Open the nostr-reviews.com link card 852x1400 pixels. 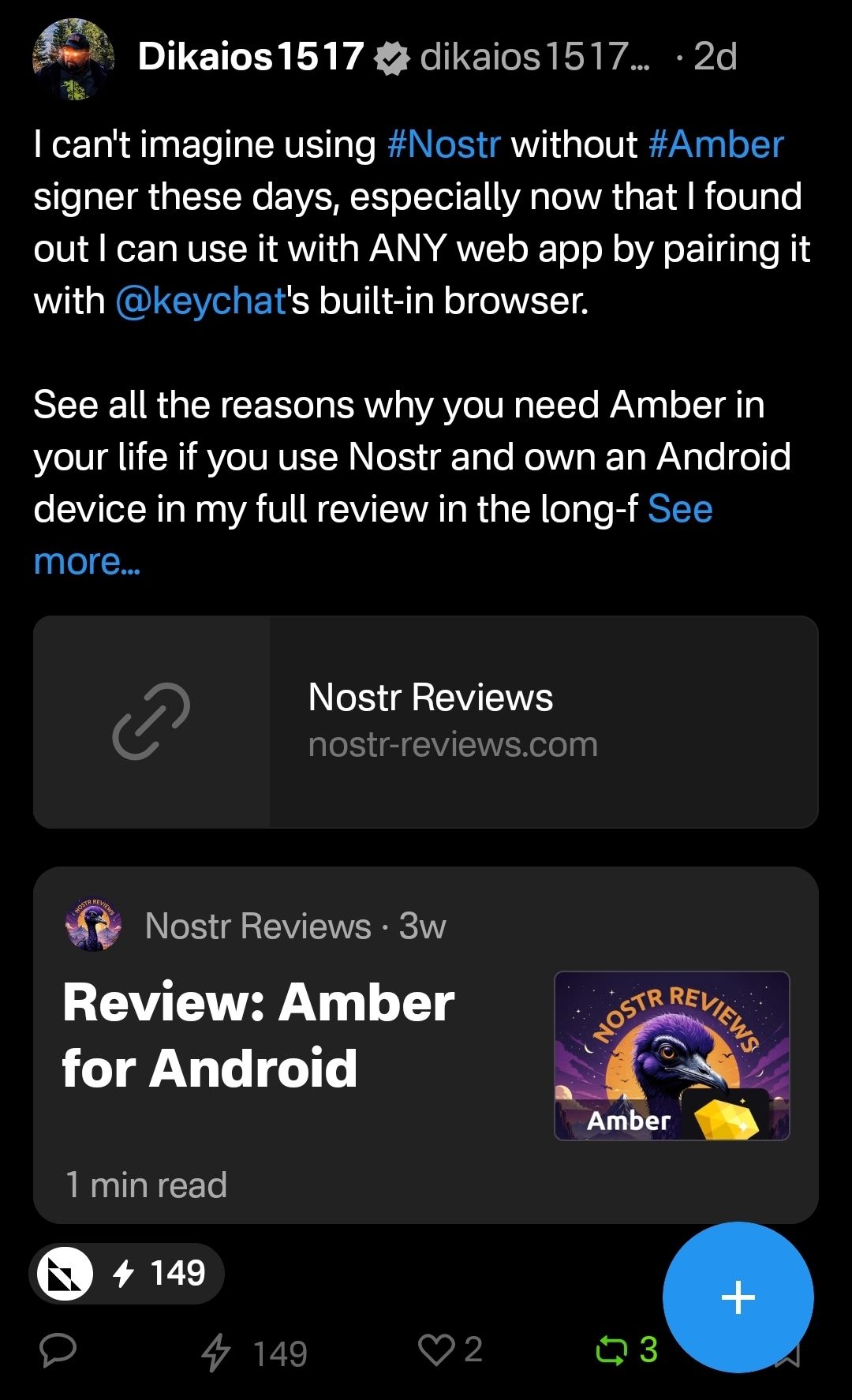coord(425,721)
